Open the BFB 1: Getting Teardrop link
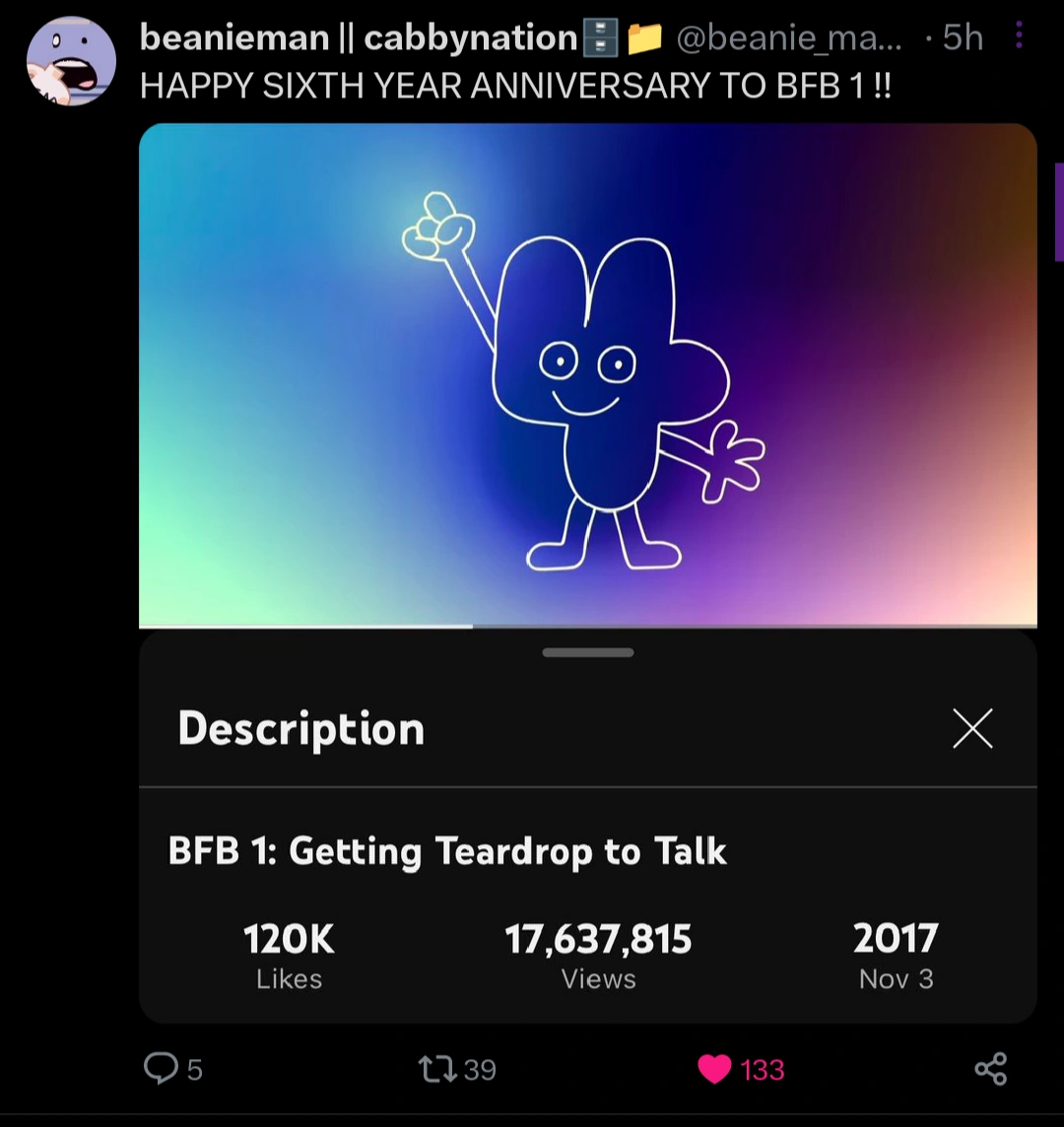 tap(449, 851)
